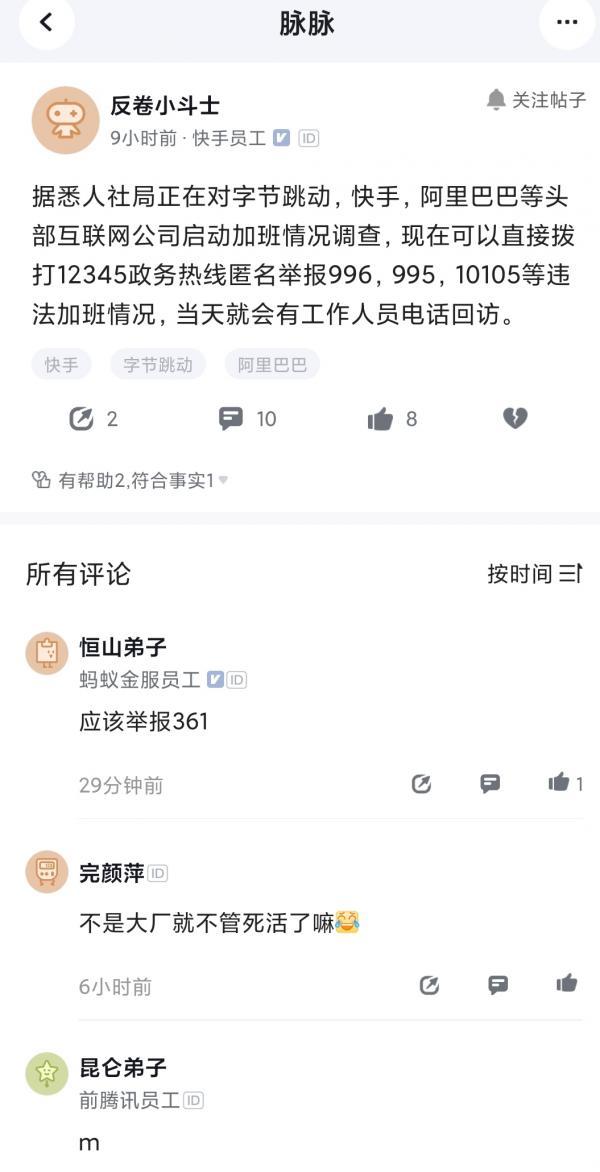The height and width of the screenshot is (1172, 600).
Task: Reply to 完颜萍's comment
Action: (498, 985)
